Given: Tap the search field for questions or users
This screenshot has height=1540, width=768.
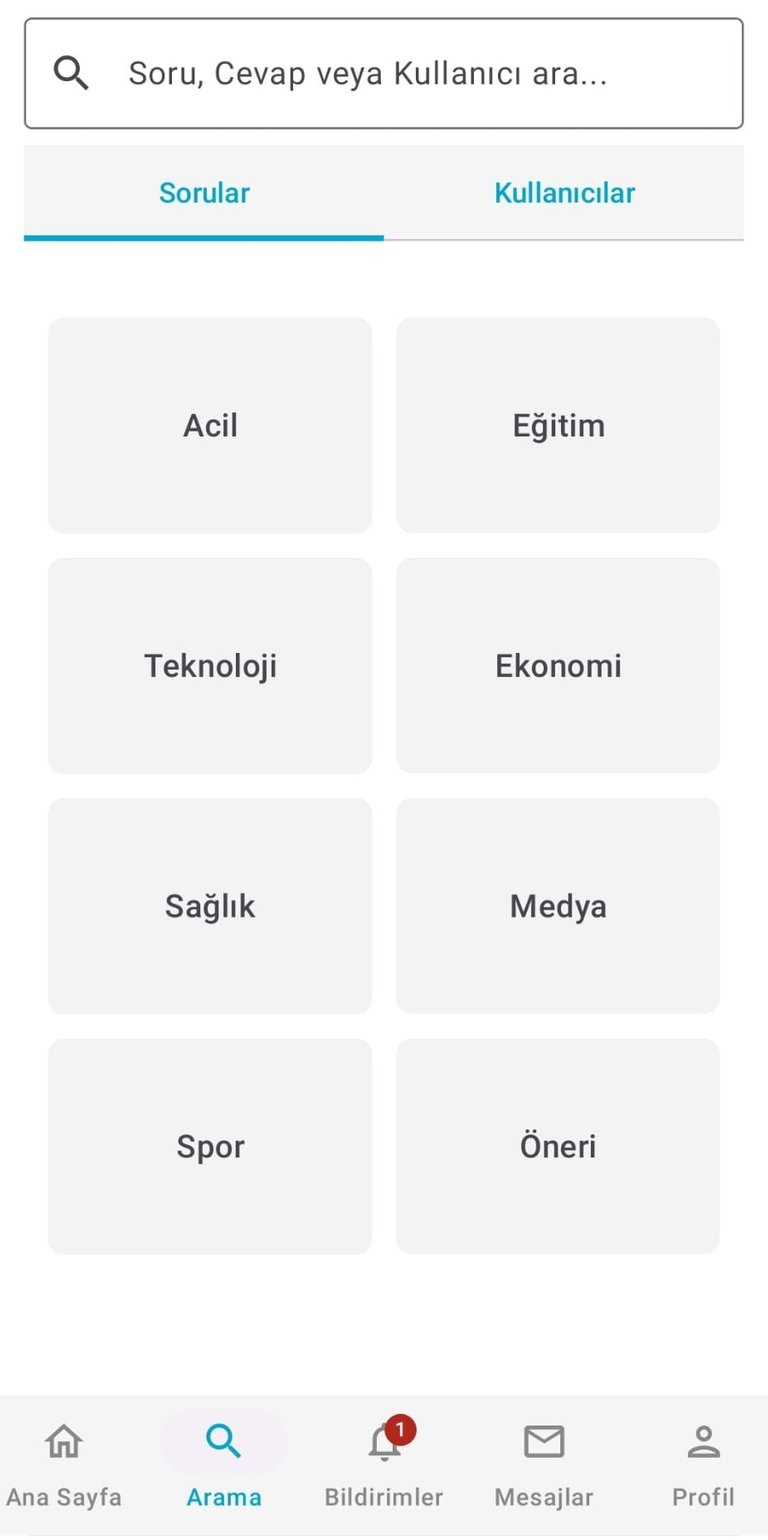Looking at the screenshot, I should [384, 73].
